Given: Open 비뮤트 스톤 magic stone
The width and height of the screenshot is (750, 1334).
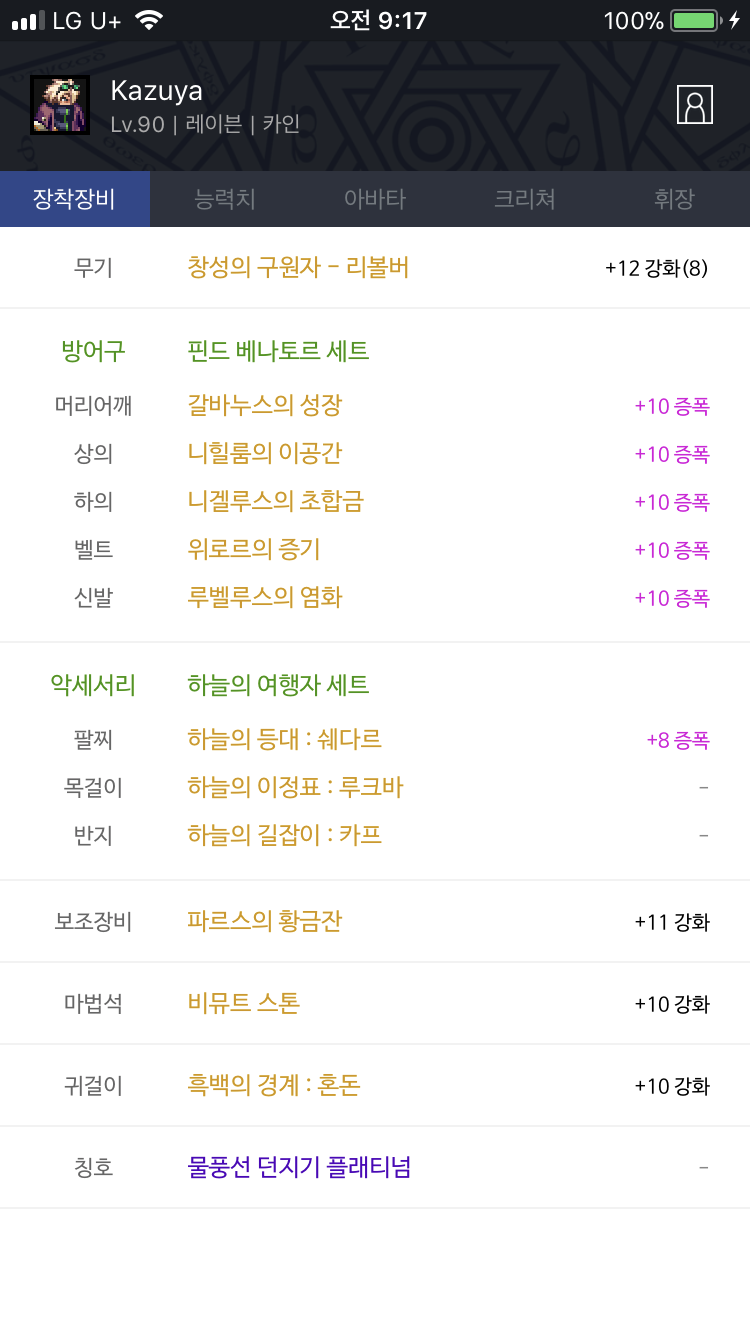Looking at the screenshot, I should tap(243, 1003).
